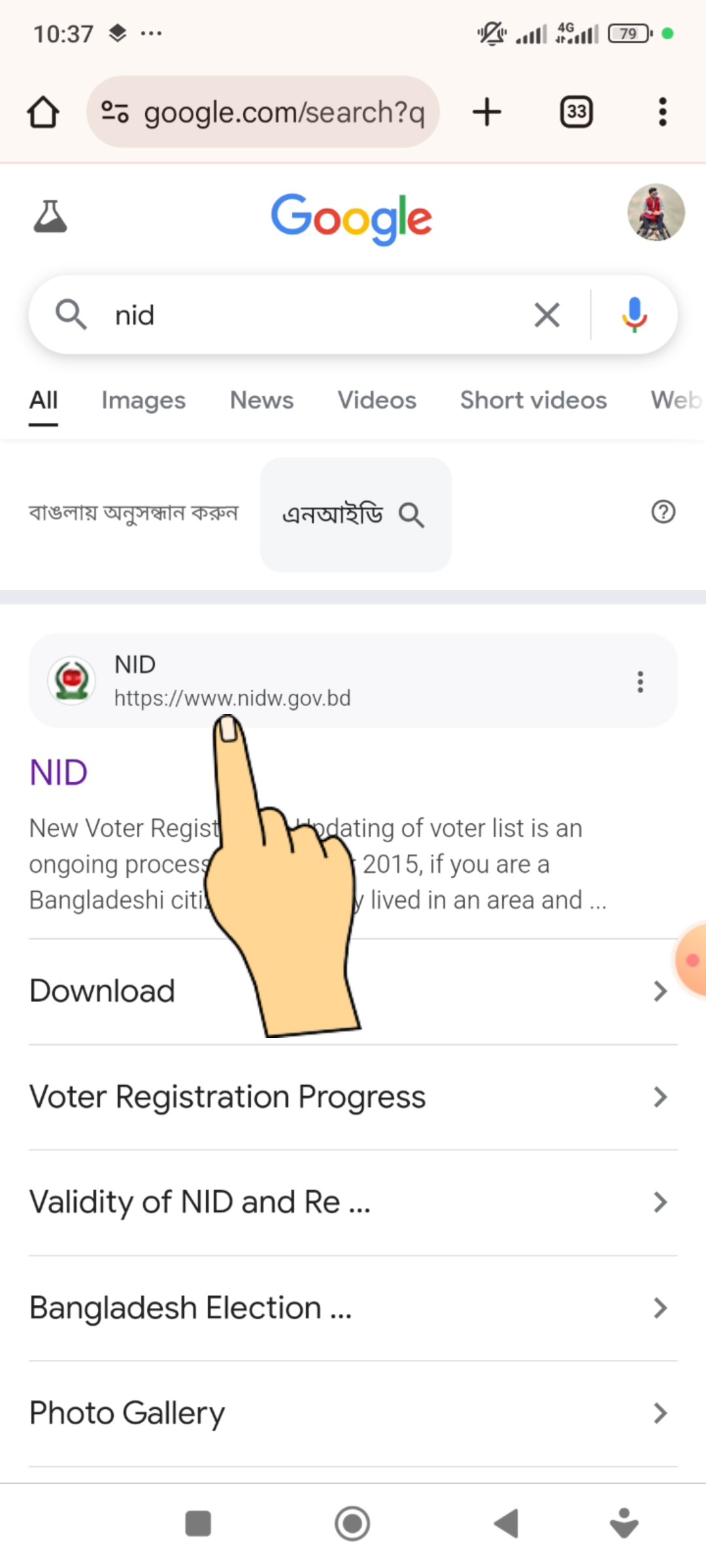This screenshot has width=706, height=1568.
Task: Switch to the Images tab
Action: (143, 400)
